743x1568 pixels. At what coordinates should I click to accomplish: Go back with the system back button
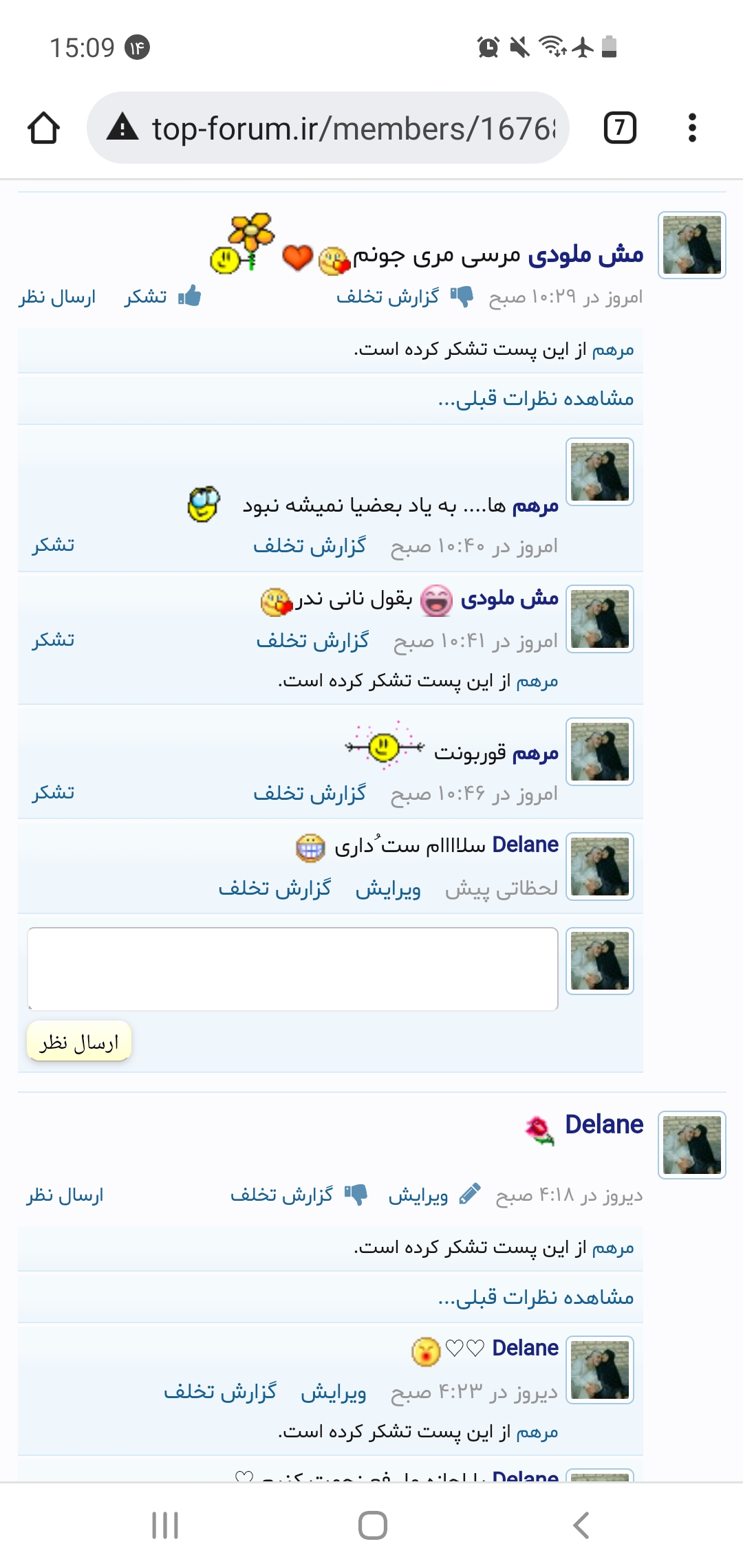point(581,1525)
